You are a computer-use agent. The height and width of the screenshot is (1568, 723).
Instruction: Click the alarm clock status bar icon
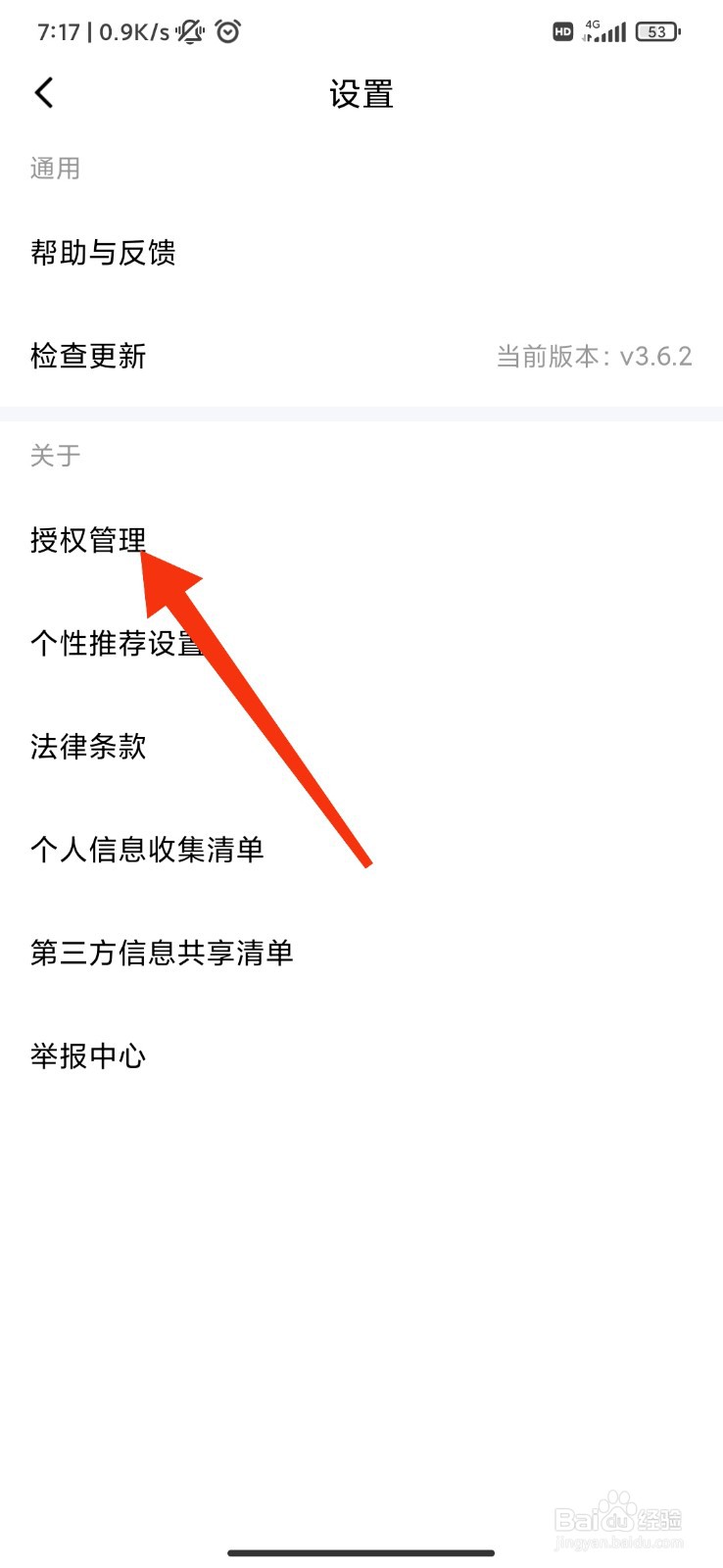(228, 31)
